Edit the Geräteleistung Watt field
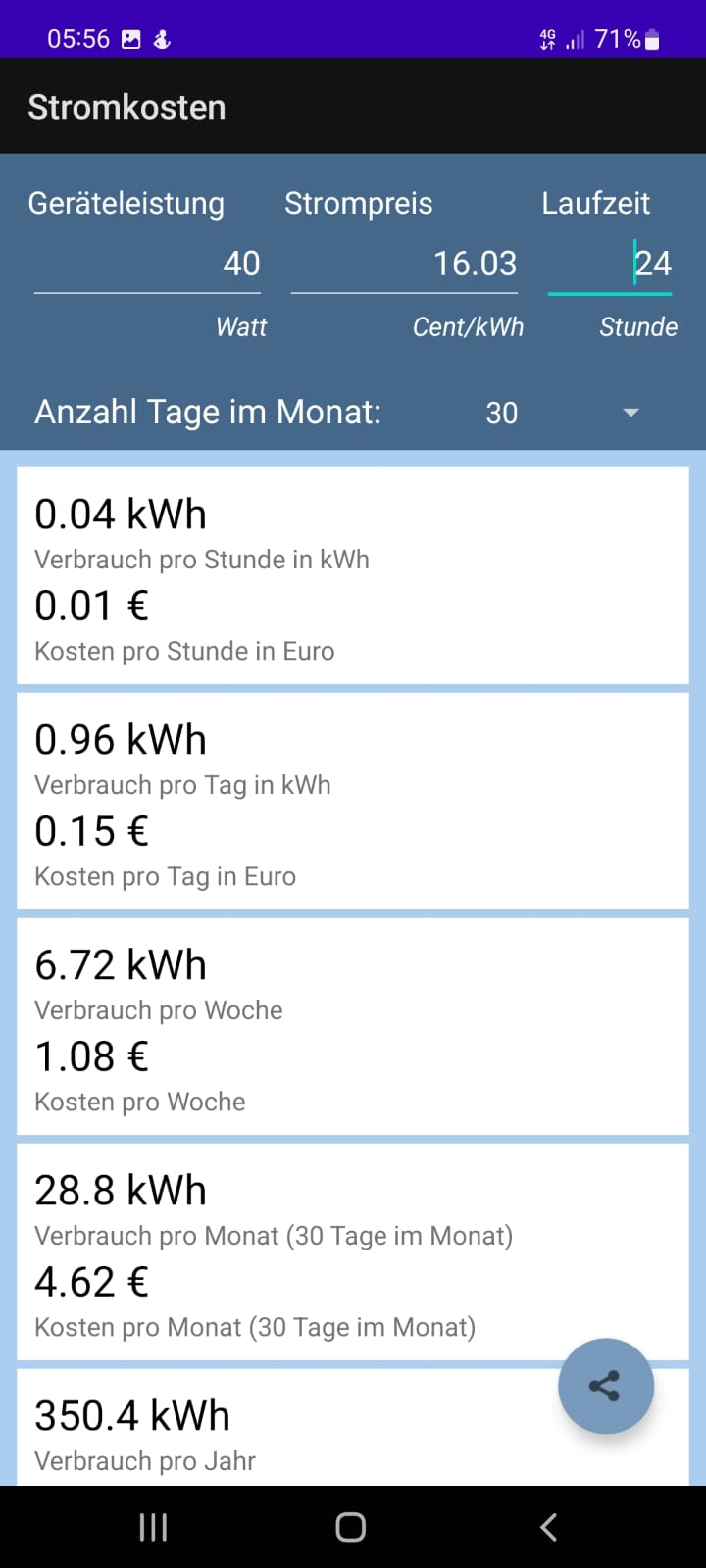The width and height of the screenshot is (706, 1568). pyautogui.click(x=147, y=265)
